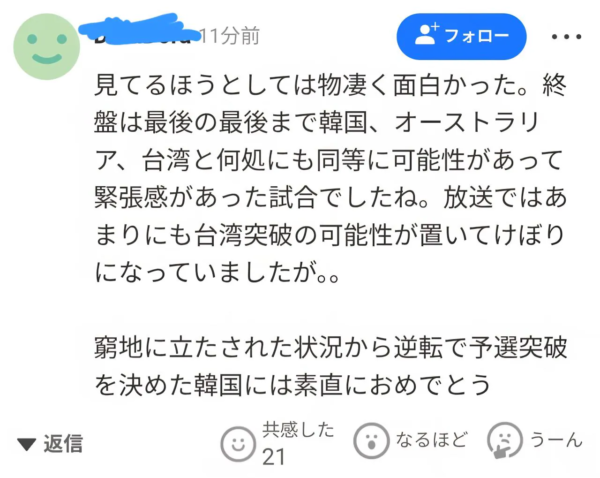Screen dimensions: 600x478
Task: React with うーん thinking face
Action: click(x=505, y=441)
